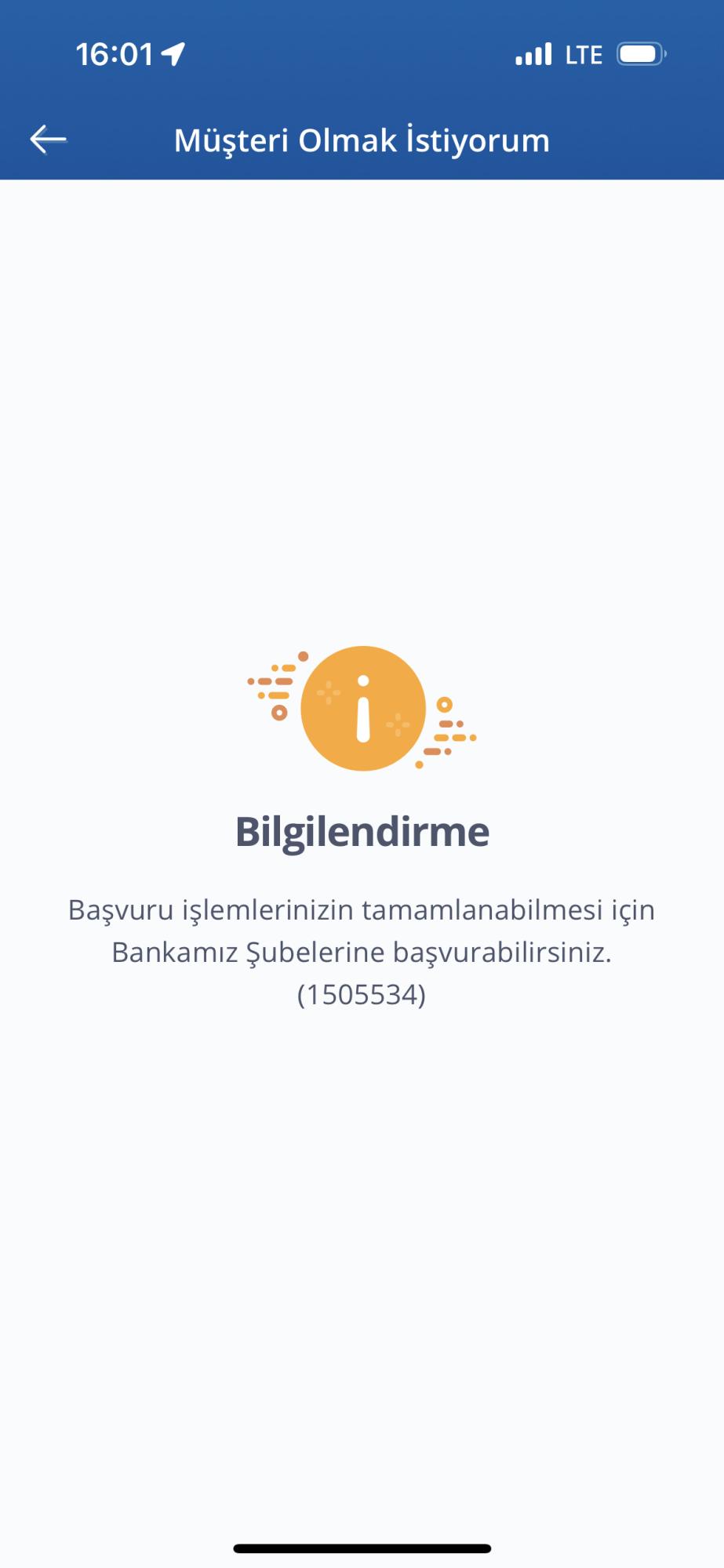
Task: Select the blue header bar
Action: 362,141
